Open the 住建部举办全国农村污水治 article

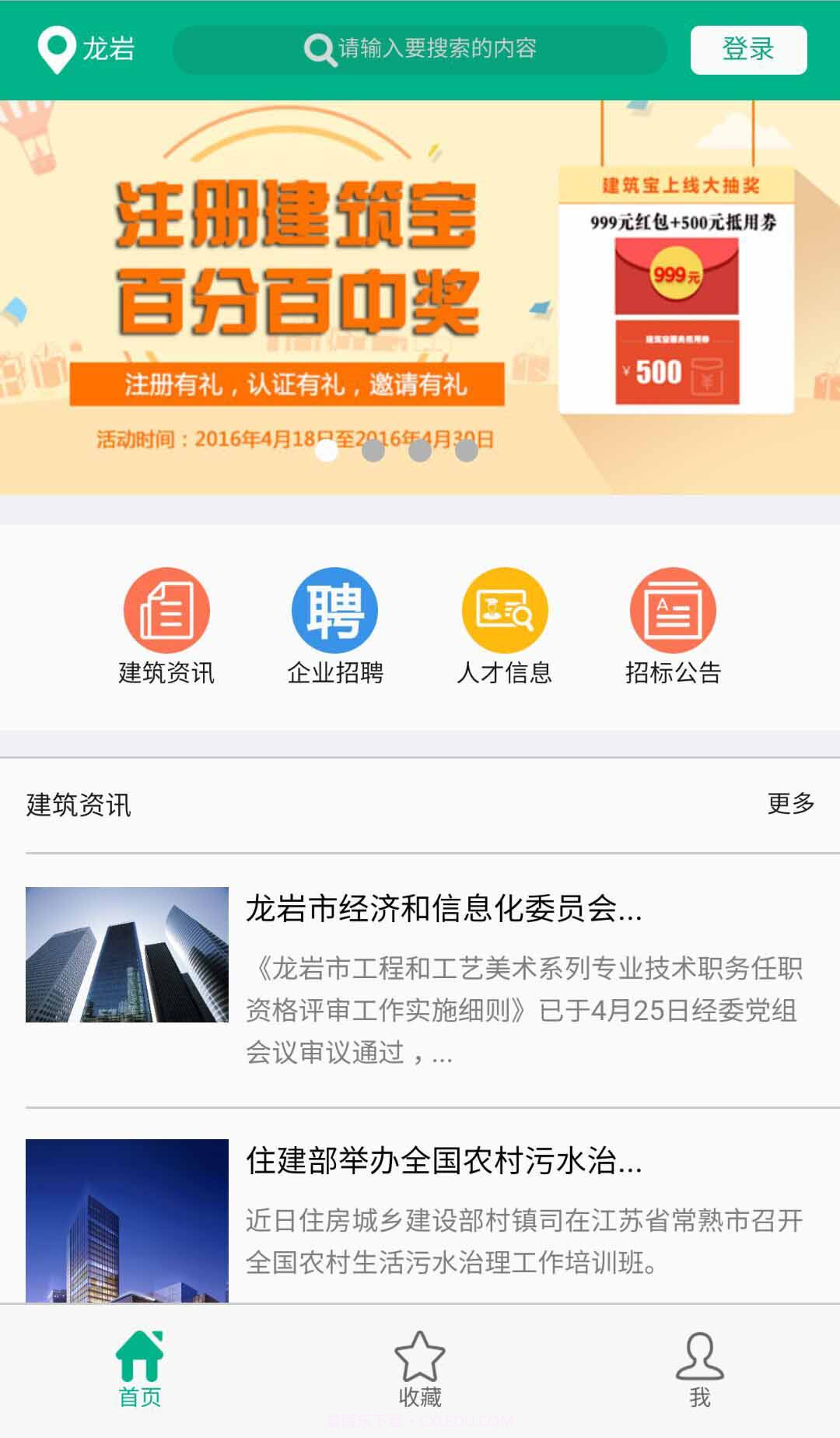(x=447, y=1163)
